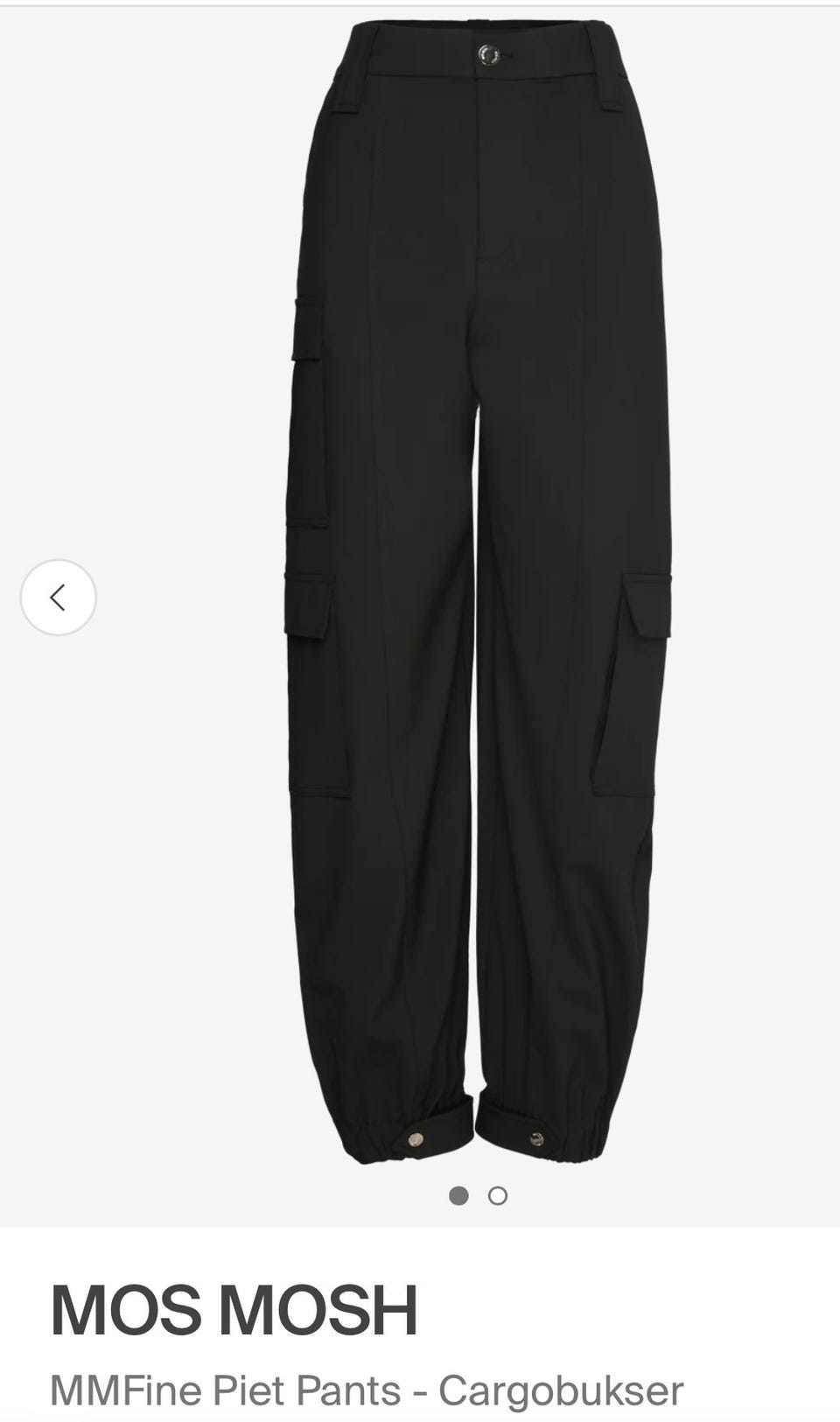The image size is (840, 1422).
Task: Go to the previous product image
Action: pyautogui.click(x=58, y=598)
